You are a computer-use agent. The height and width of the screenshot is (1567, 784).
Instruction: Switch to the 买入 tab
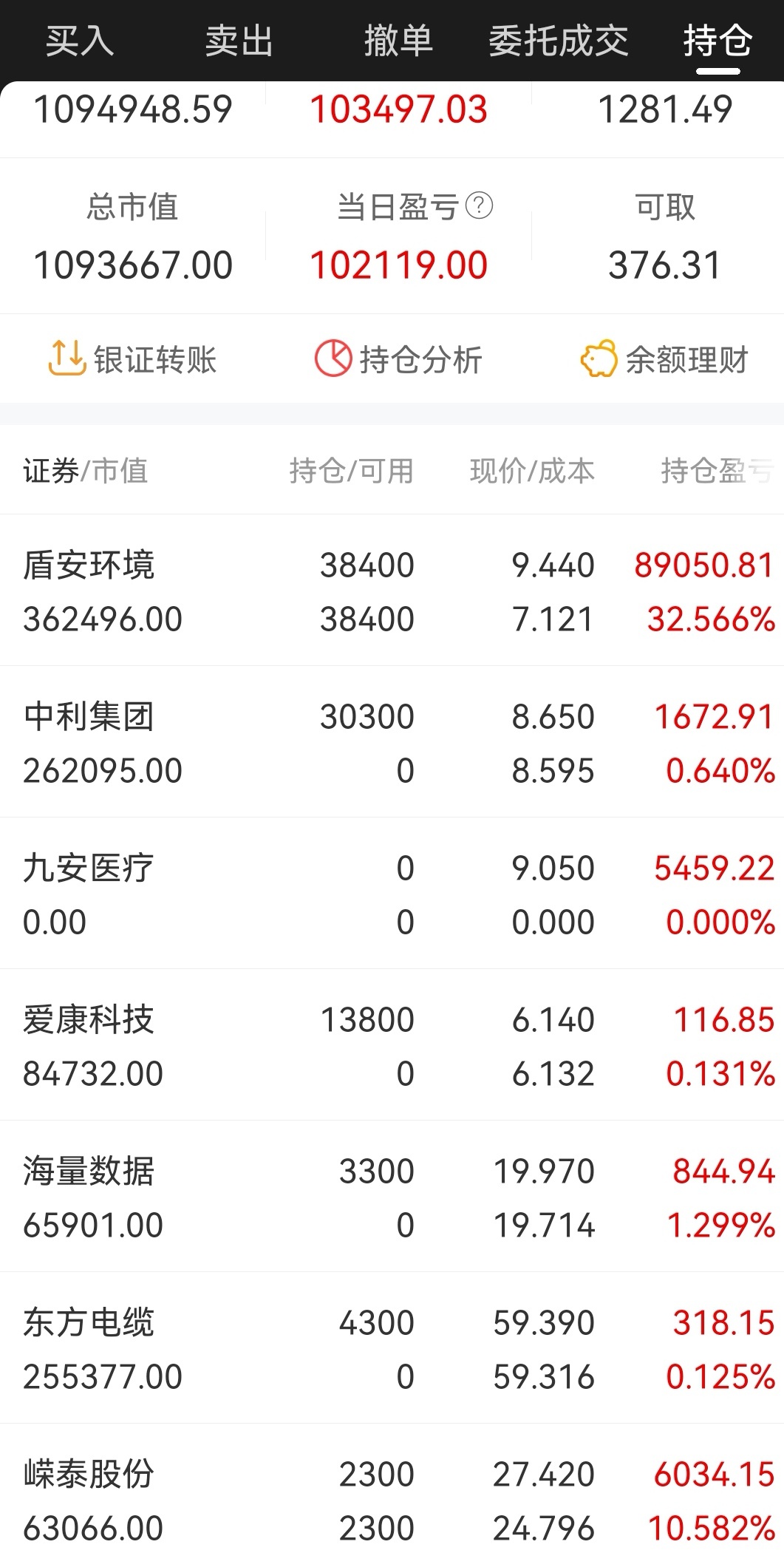tap(80, 41)
